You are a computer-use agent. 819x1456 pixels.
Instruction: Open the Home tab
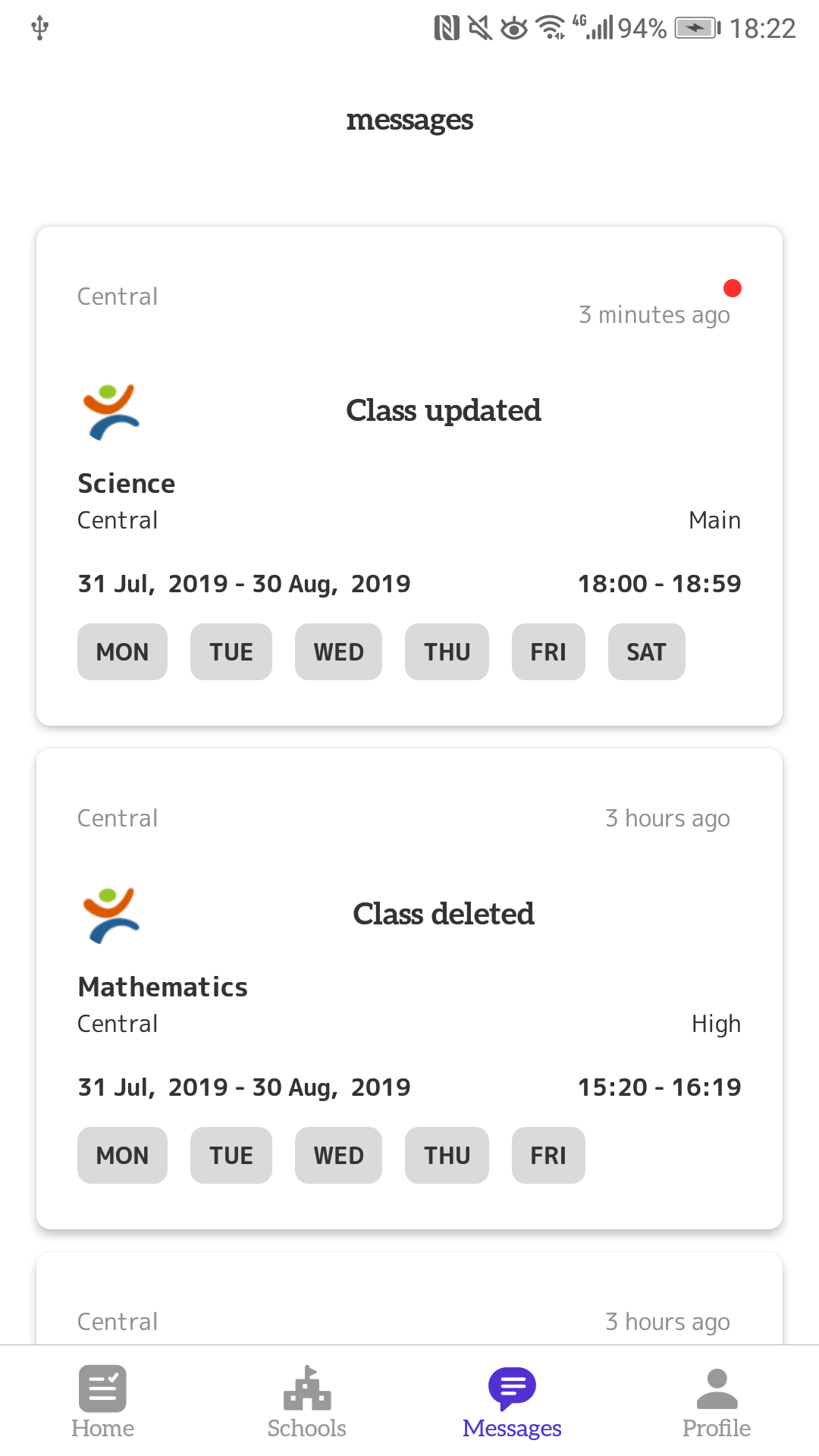[x=102, y=1401]
